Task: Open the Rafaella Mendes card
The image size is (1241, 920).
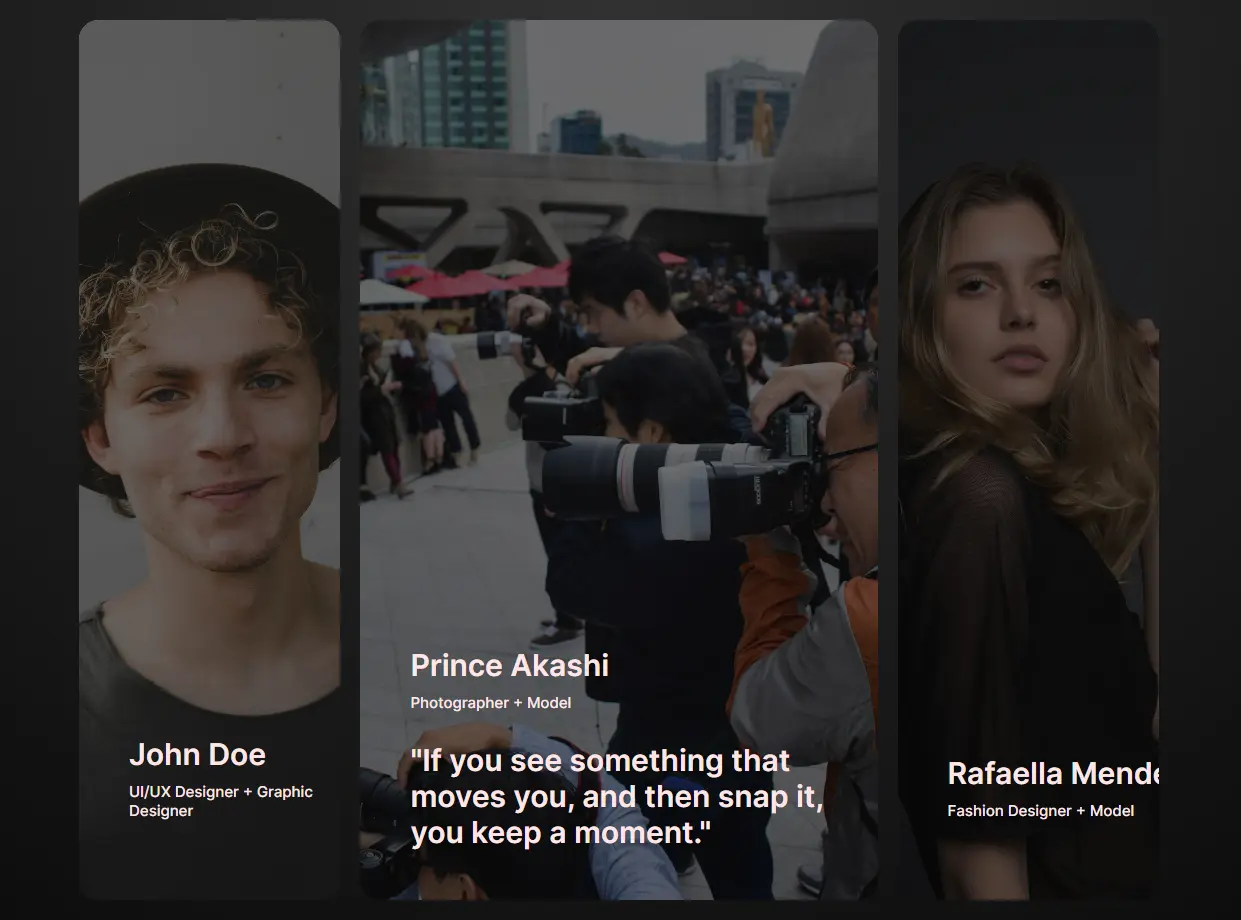Action: (x=1028, y=460)
